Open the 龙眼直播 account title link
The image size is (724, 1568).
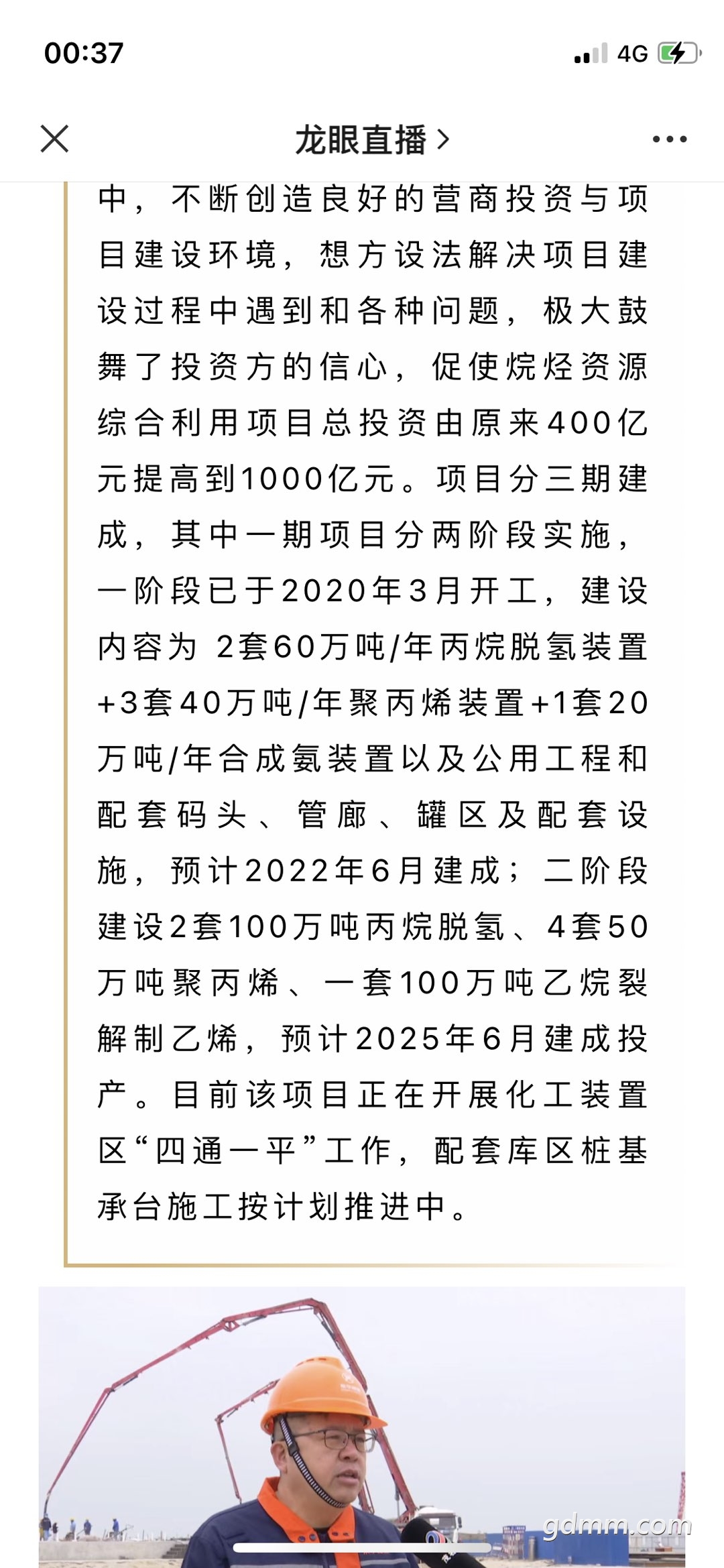pyautogui.click(x=372, y=139)
